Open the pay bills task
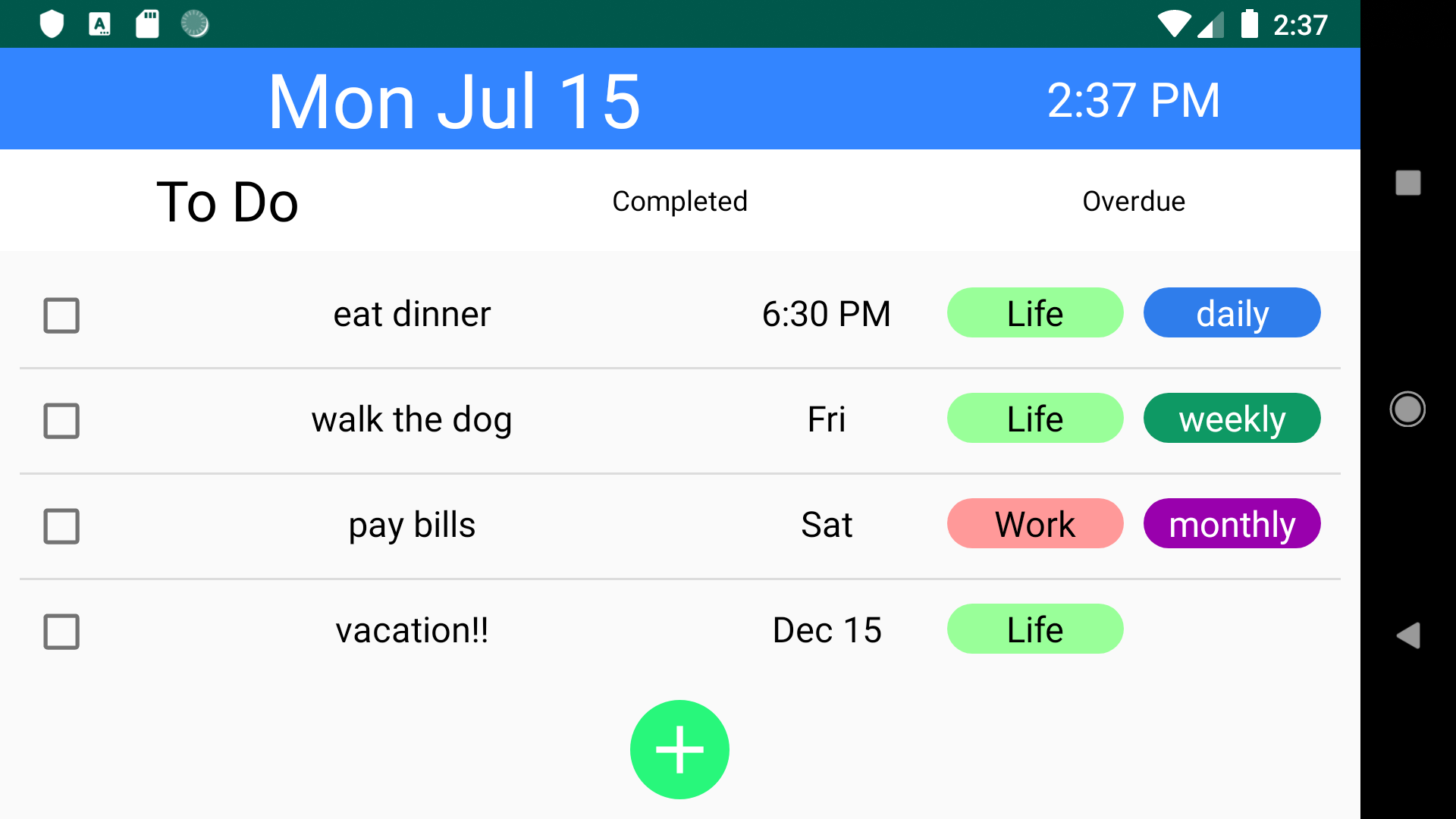This screenshot has height=819, width=1456. point(412,525)
